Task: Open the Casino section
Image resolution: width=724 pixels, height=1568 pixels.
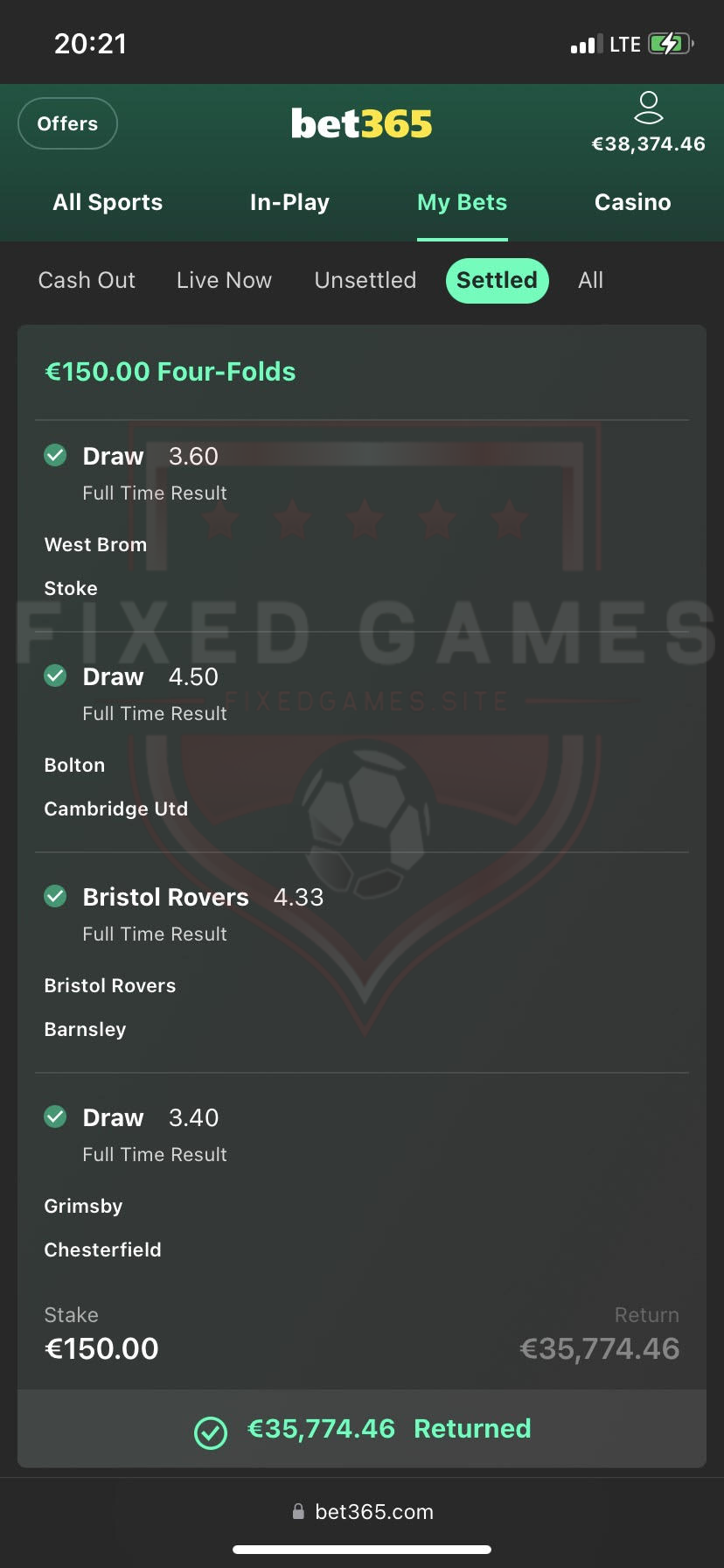Action: 632,202
